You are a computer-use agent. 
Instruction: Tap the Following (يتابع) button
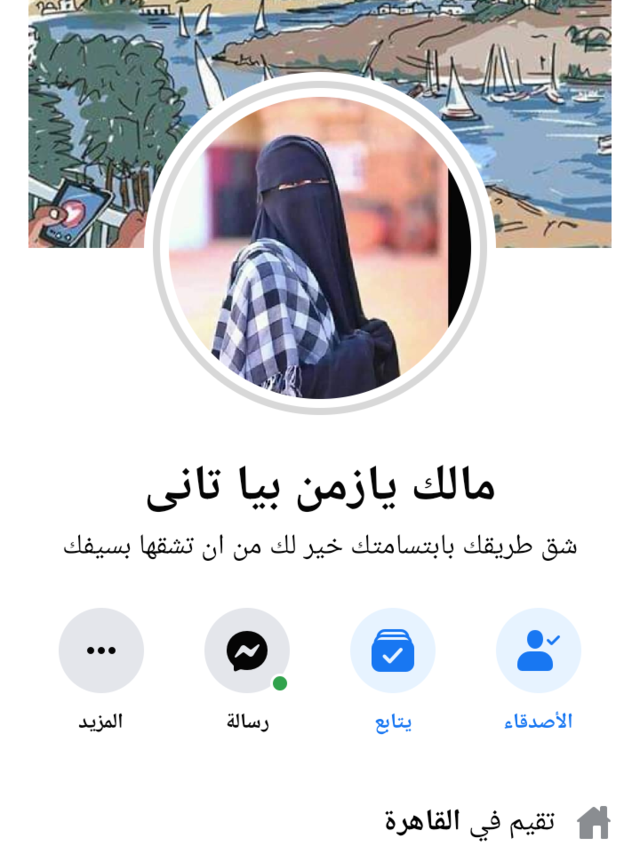coord(392,651)
